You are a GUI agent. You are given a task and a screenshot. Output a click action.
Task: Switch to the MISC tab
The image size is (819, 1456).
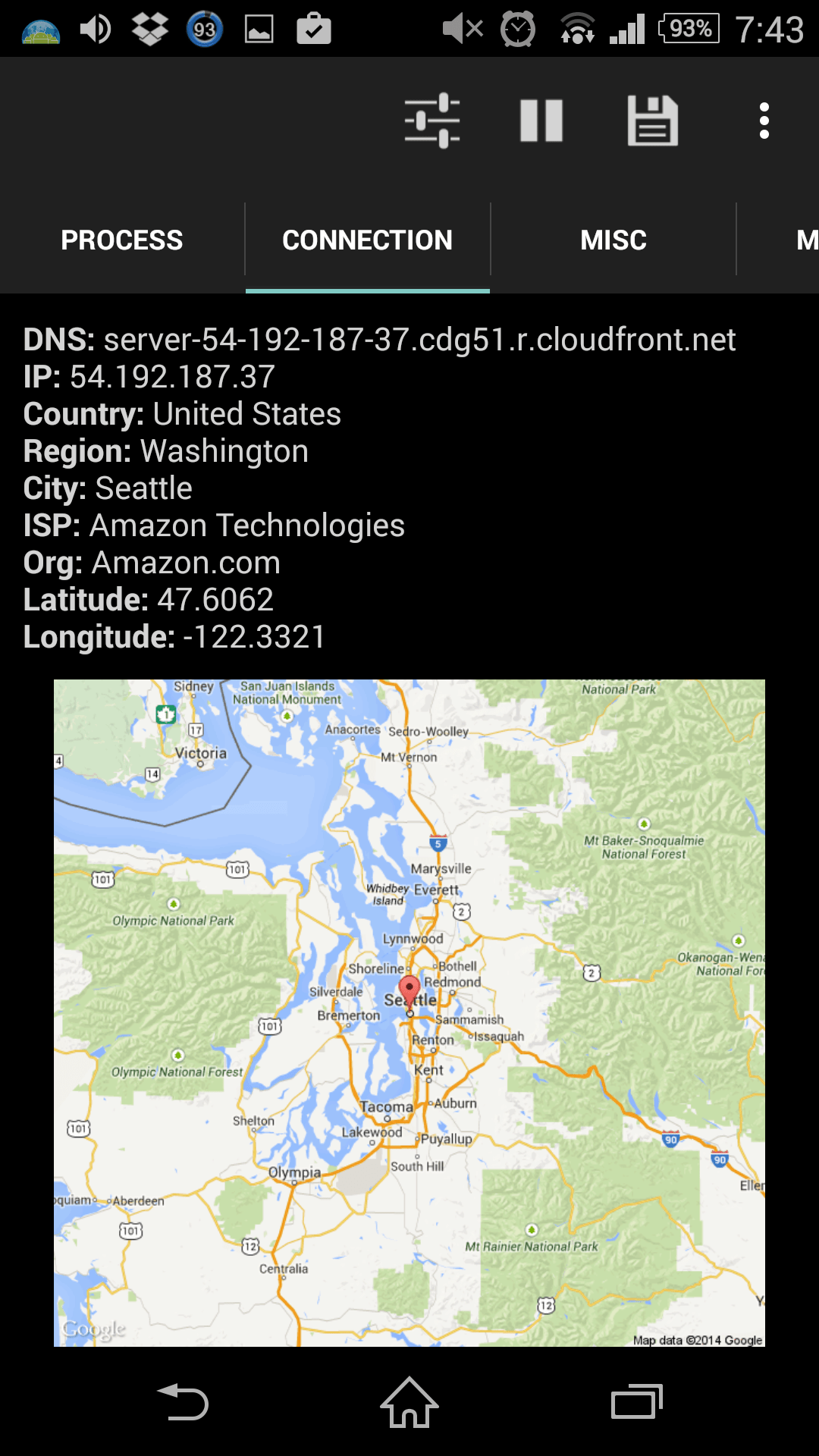coord(613,240)
